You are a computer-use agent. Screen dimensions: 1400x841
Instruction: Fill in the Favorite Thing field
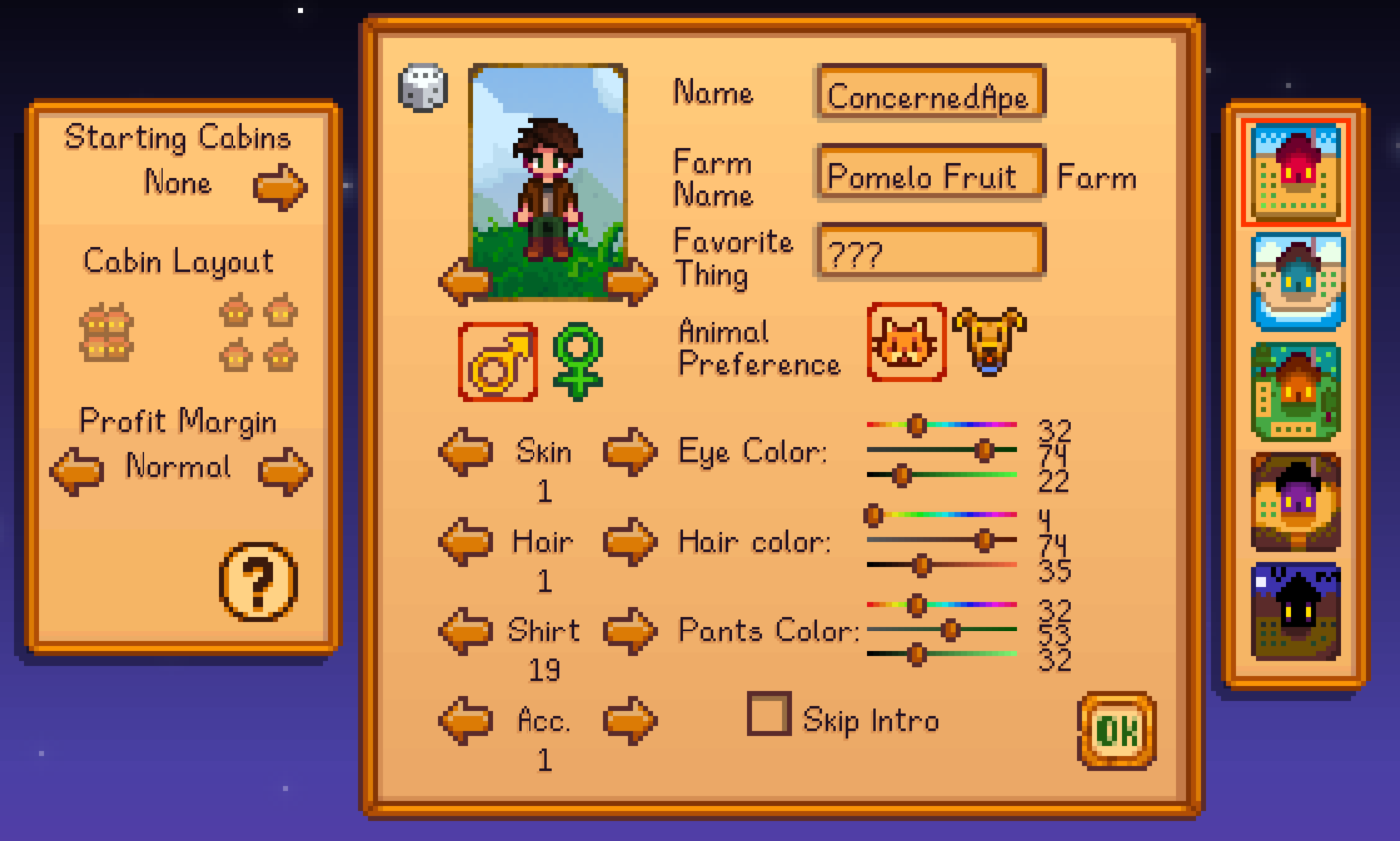coord(930,254)
